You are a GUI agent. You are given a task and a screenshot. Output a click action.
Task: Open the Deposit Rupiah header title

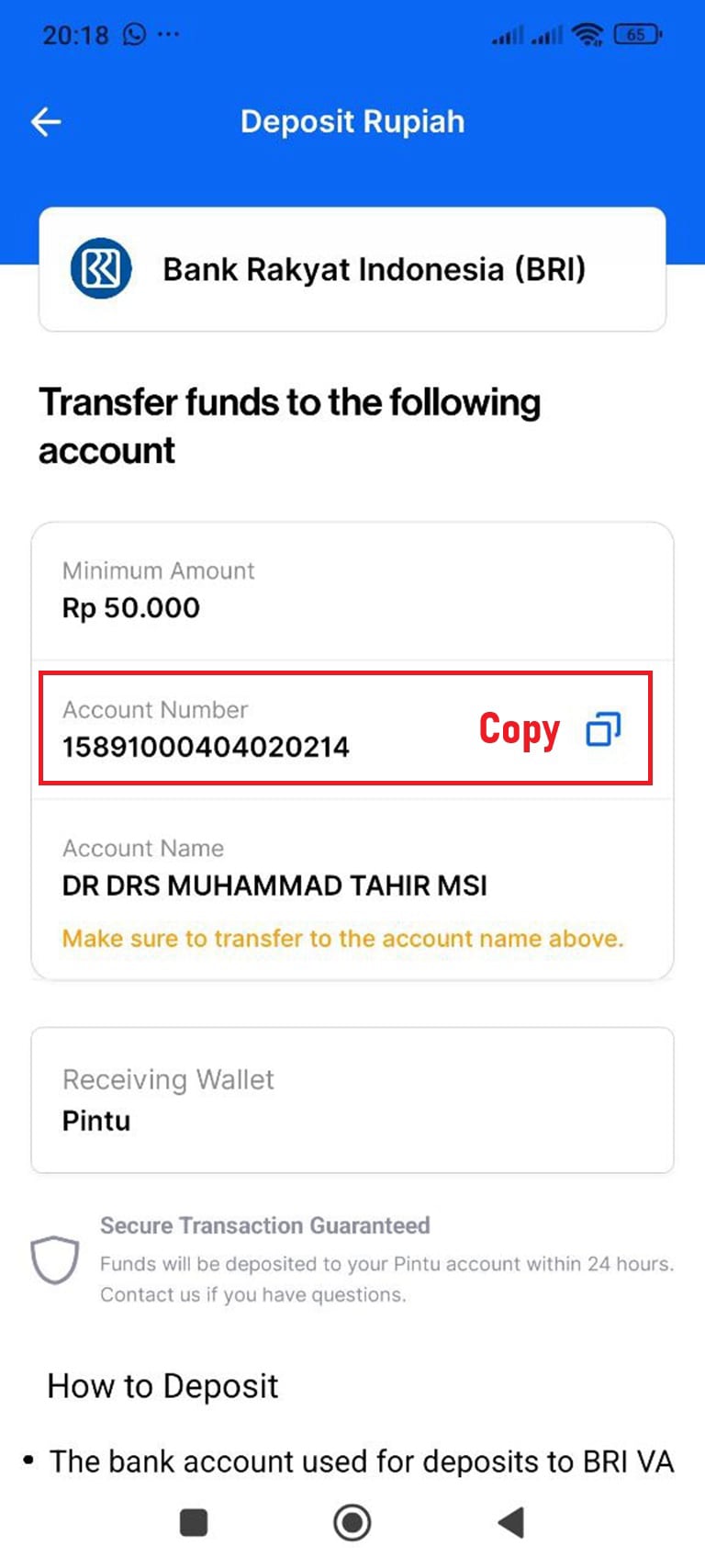coord(352,120)
